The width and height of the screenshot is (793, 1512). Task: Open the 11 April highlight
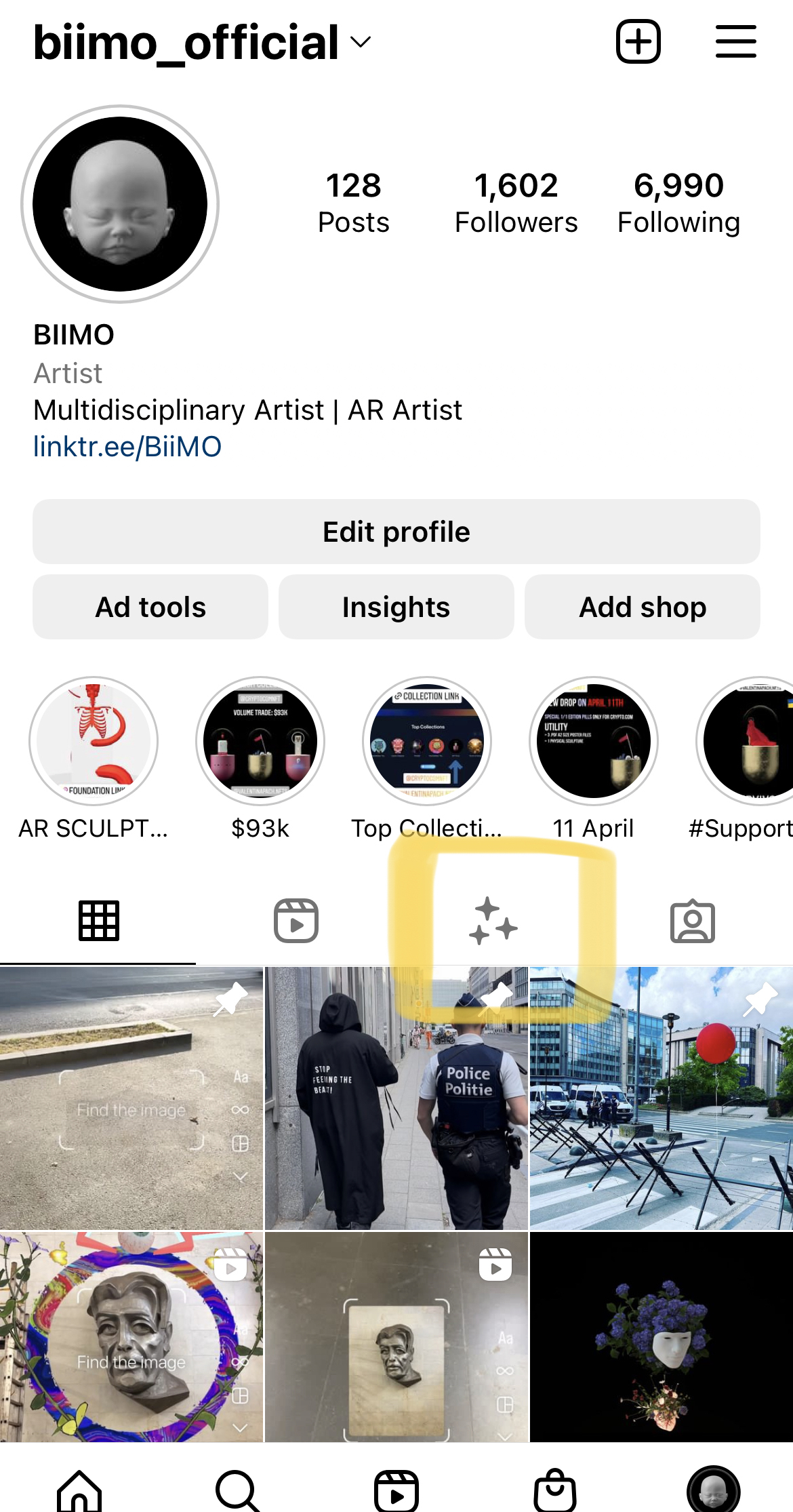coord(593,742)
